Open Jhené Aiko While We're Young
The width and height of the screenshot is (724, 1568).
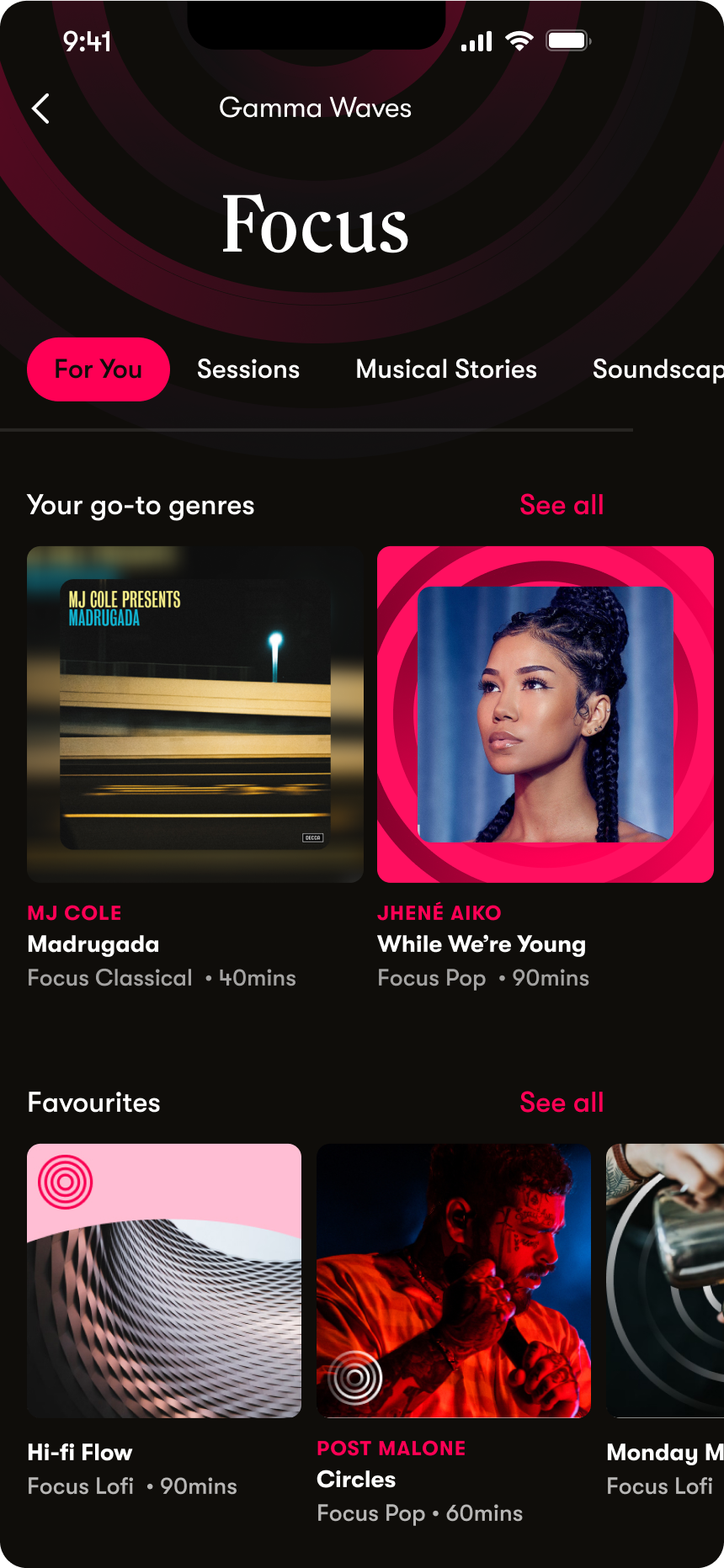[x=546, y=715]
